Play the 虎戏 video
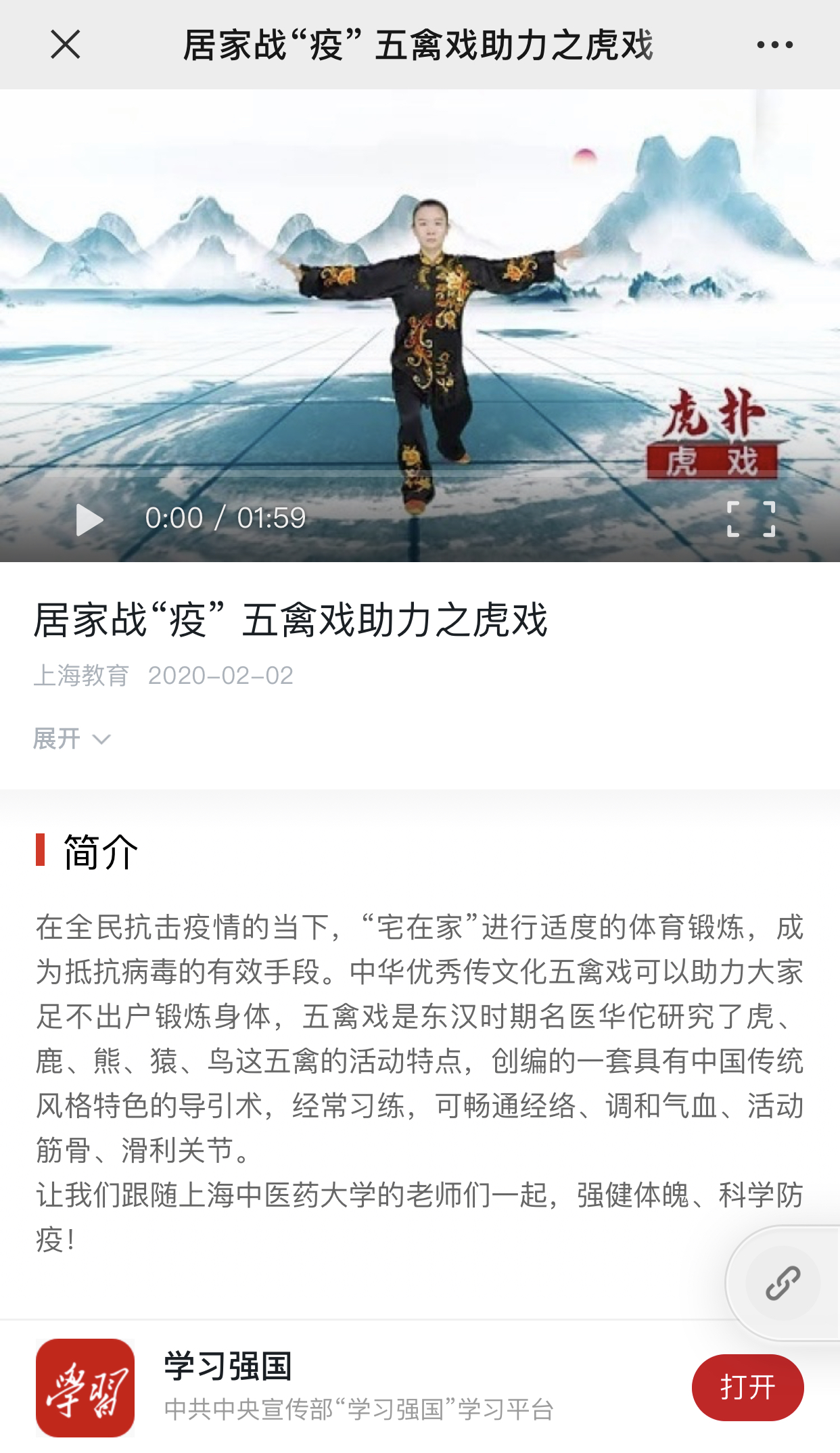This screenshot has height=1453, width=840. pos(89,520)
